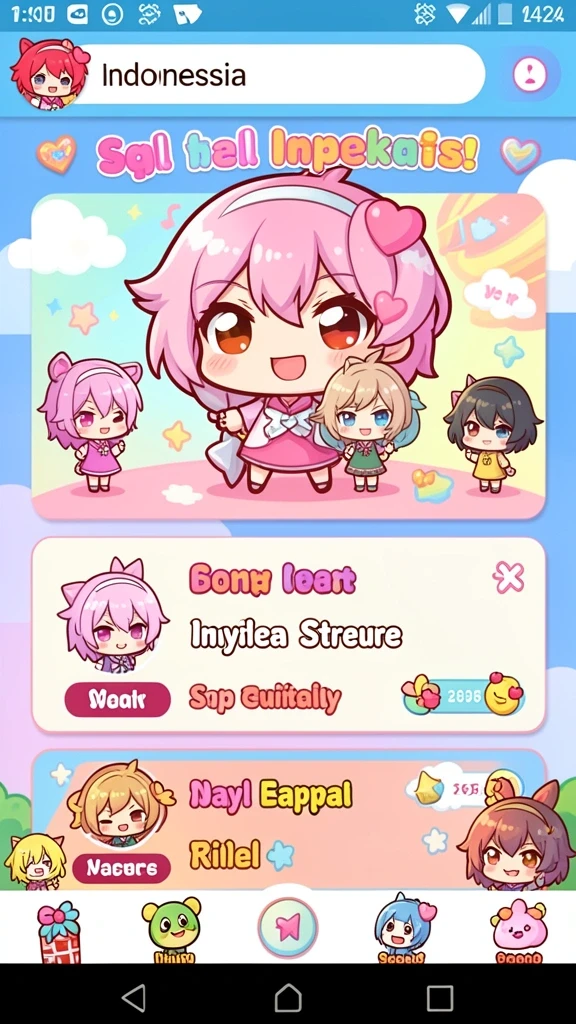
Task: Go to the system home screen
Action: click(x=288, y=998)
